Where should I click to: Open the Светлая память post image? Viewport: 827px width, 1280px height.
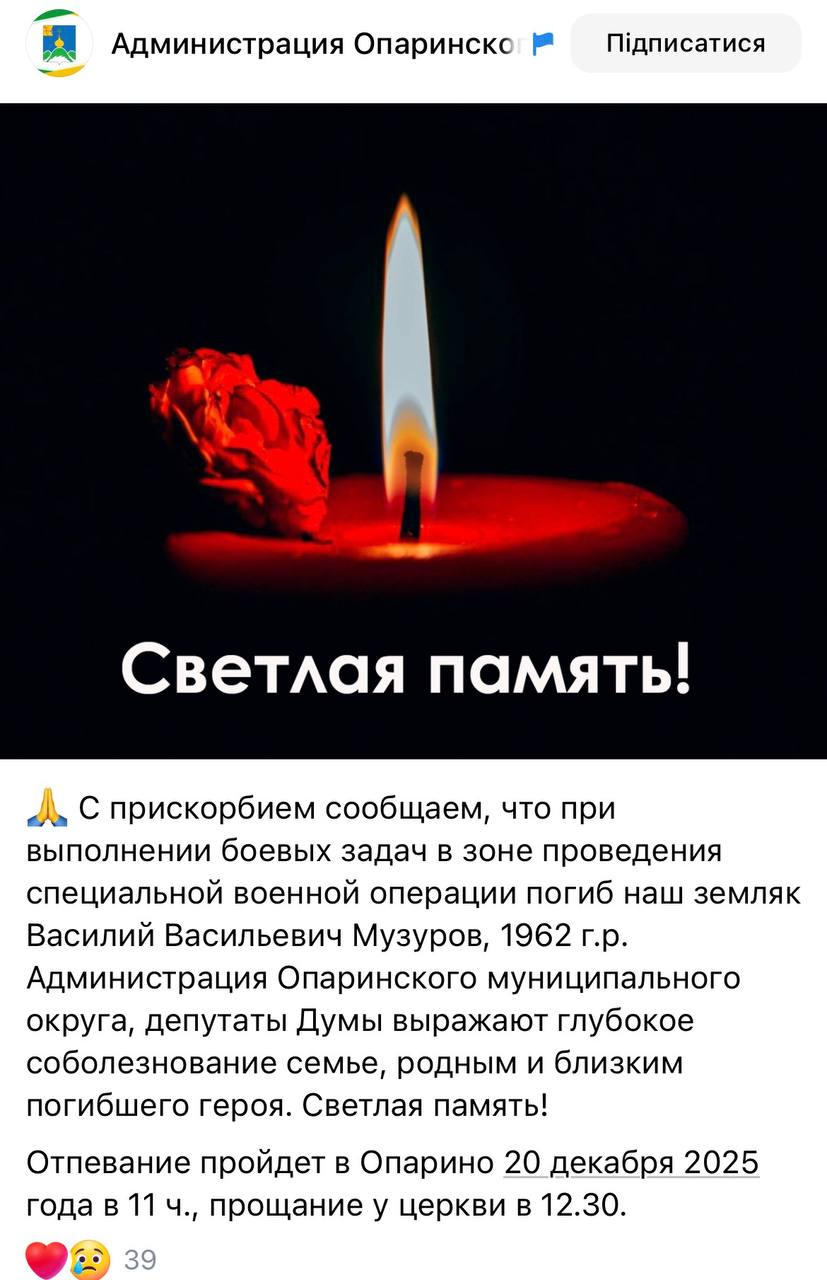(413, 430)
